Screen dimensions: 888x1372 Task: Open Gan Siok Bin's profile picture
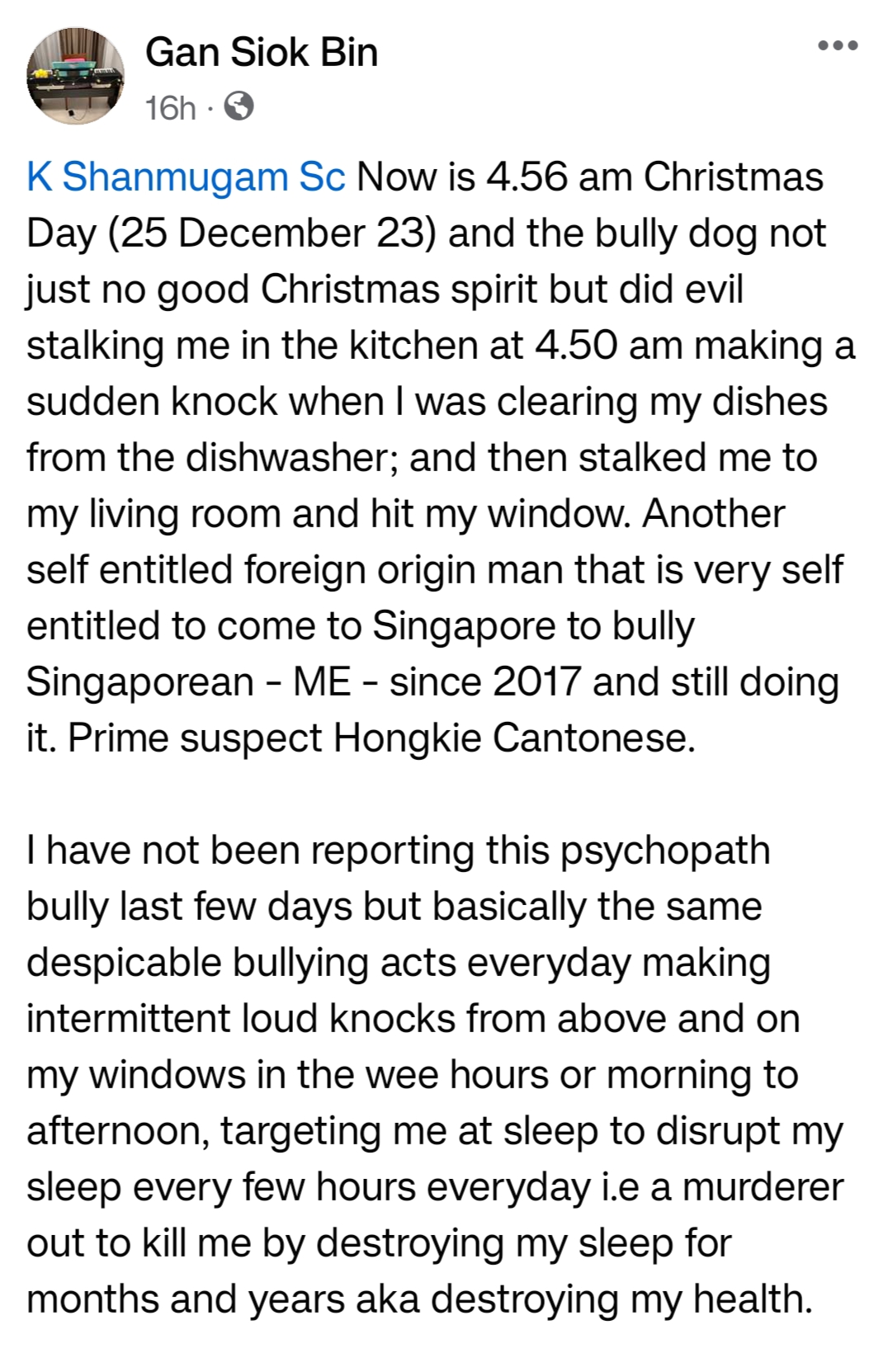pyautogui.click(x=76, y=76)
